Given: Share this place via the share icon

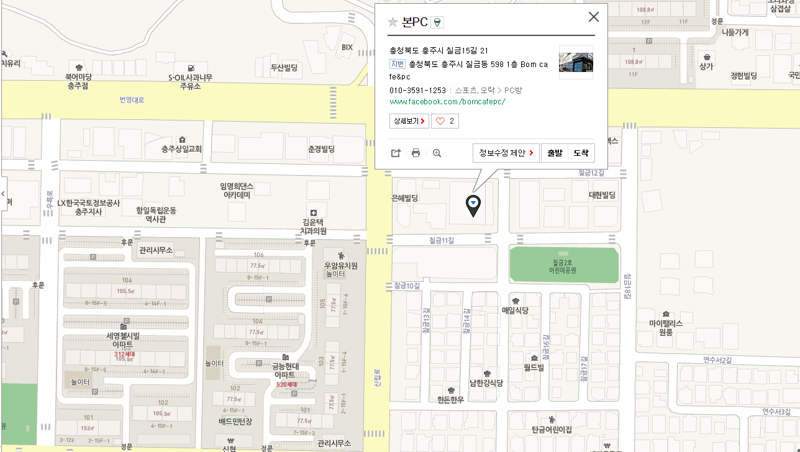Looking at the screenshot, I should pos(396,153).
